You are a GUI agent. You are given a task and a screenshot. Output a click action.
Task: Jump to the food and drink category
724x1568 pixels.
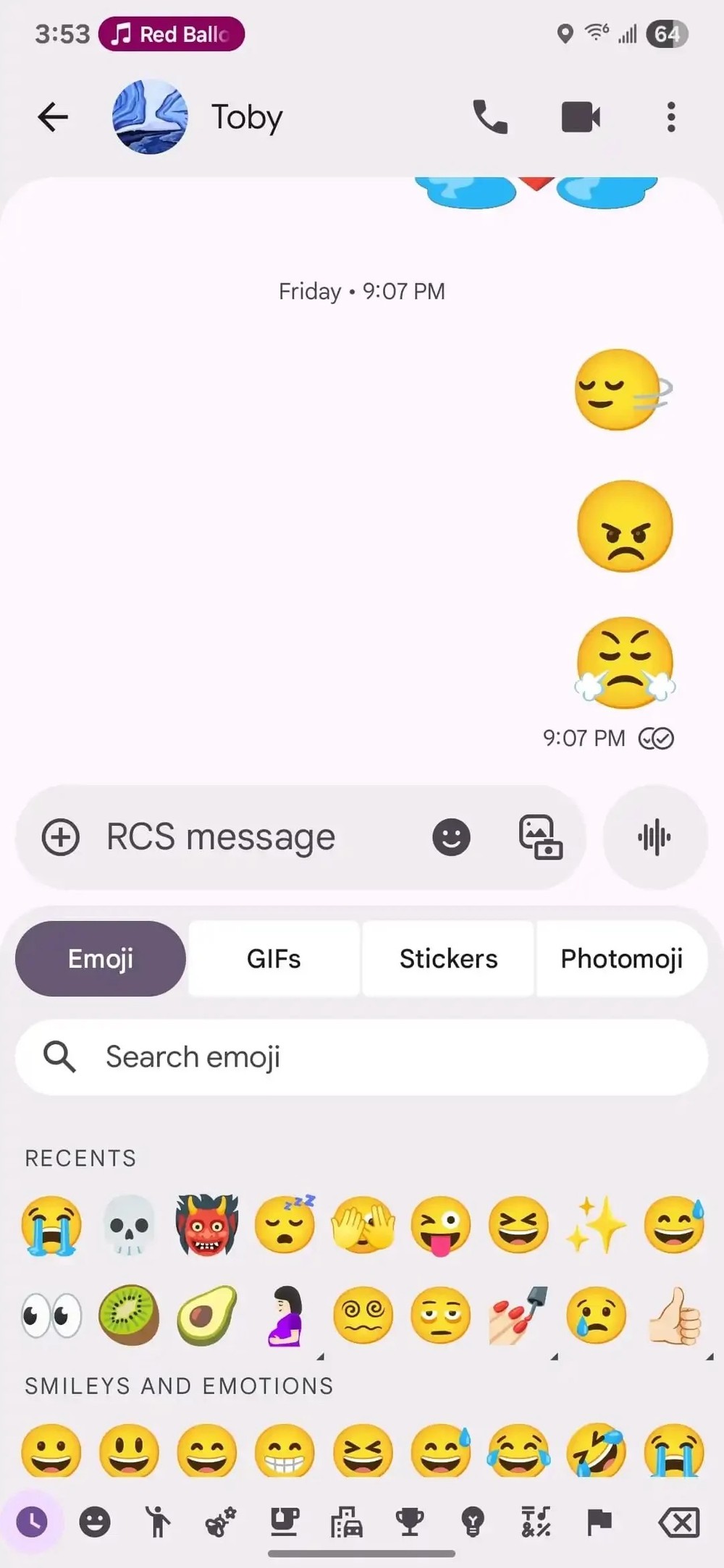coord(285,1522)
